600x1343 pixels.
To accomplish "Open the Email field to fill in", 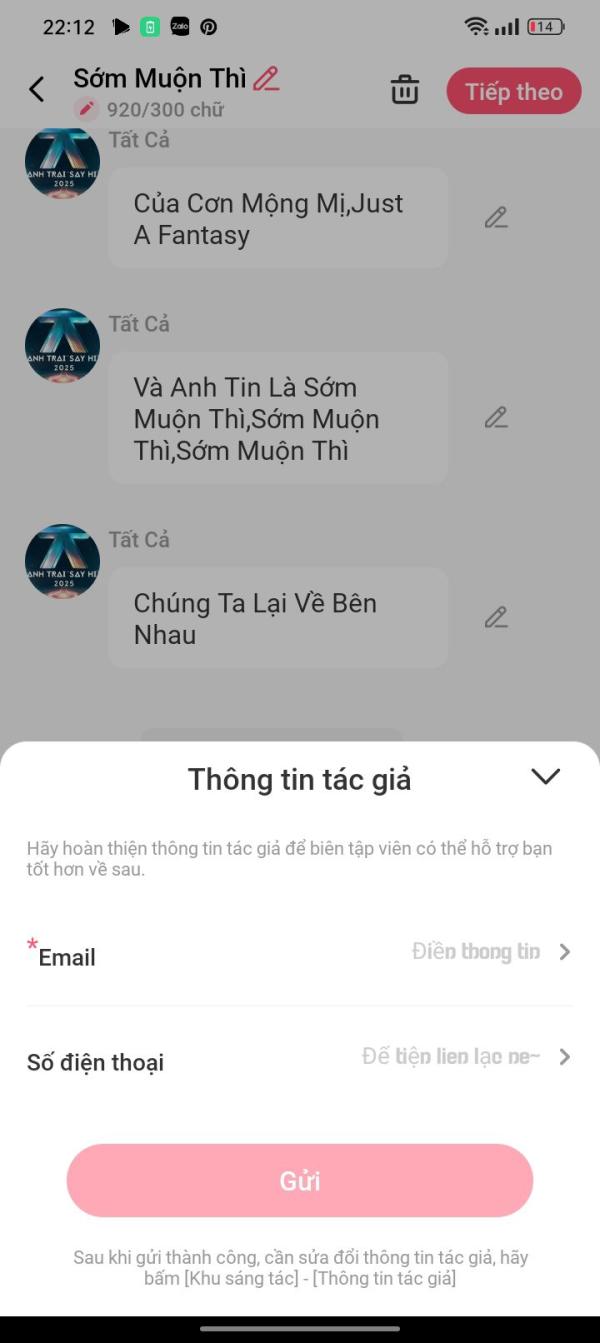I will coord(300,953).
